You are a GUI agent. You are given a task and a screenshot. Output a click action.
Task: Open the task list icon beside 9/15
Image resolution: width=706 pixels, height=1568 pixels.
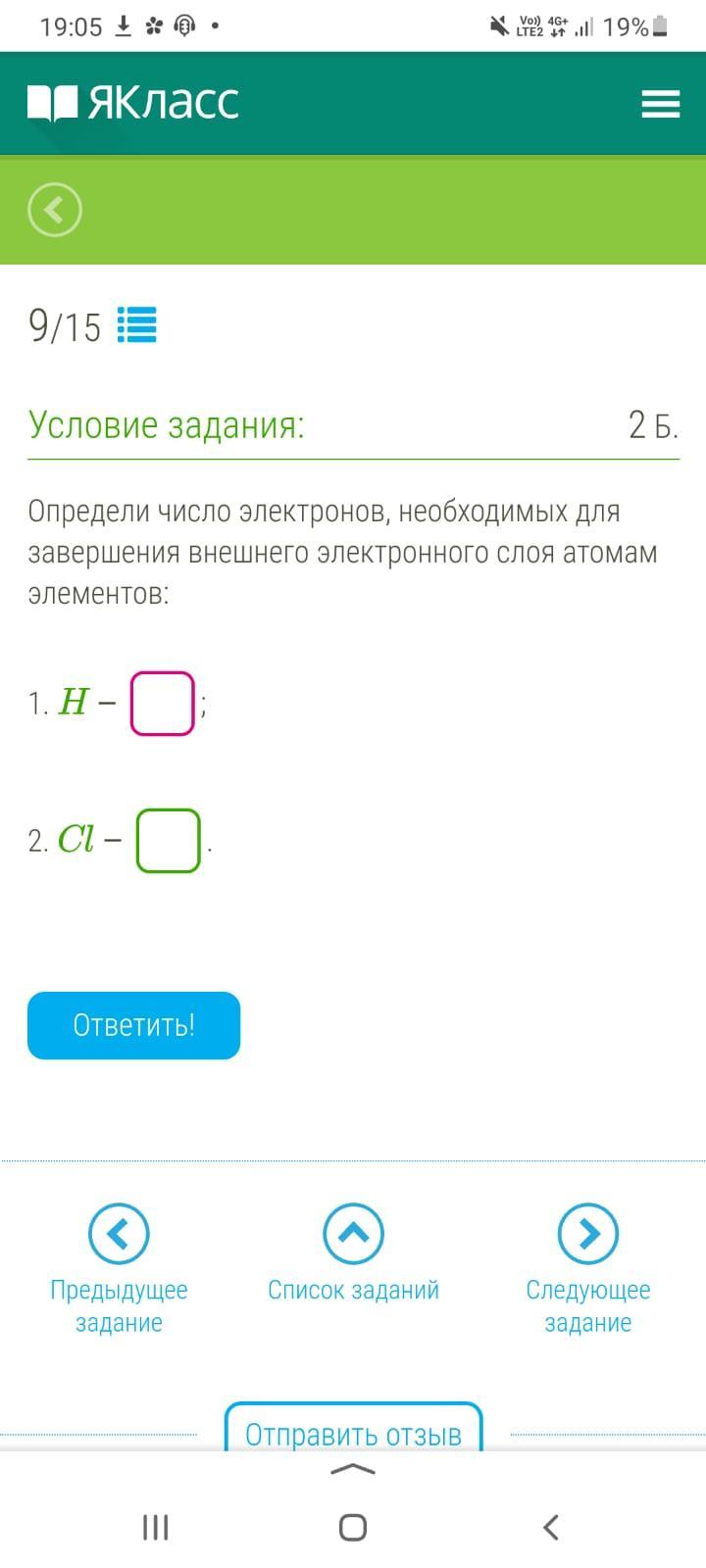pyautogui.click(x=137, y=325)
